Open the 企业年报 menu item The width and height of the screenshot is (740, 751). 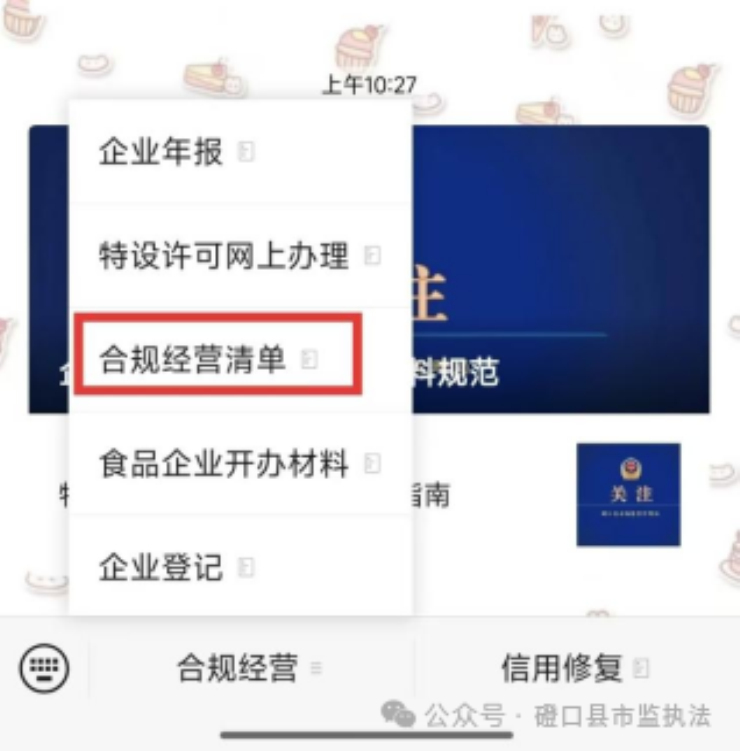176,152
